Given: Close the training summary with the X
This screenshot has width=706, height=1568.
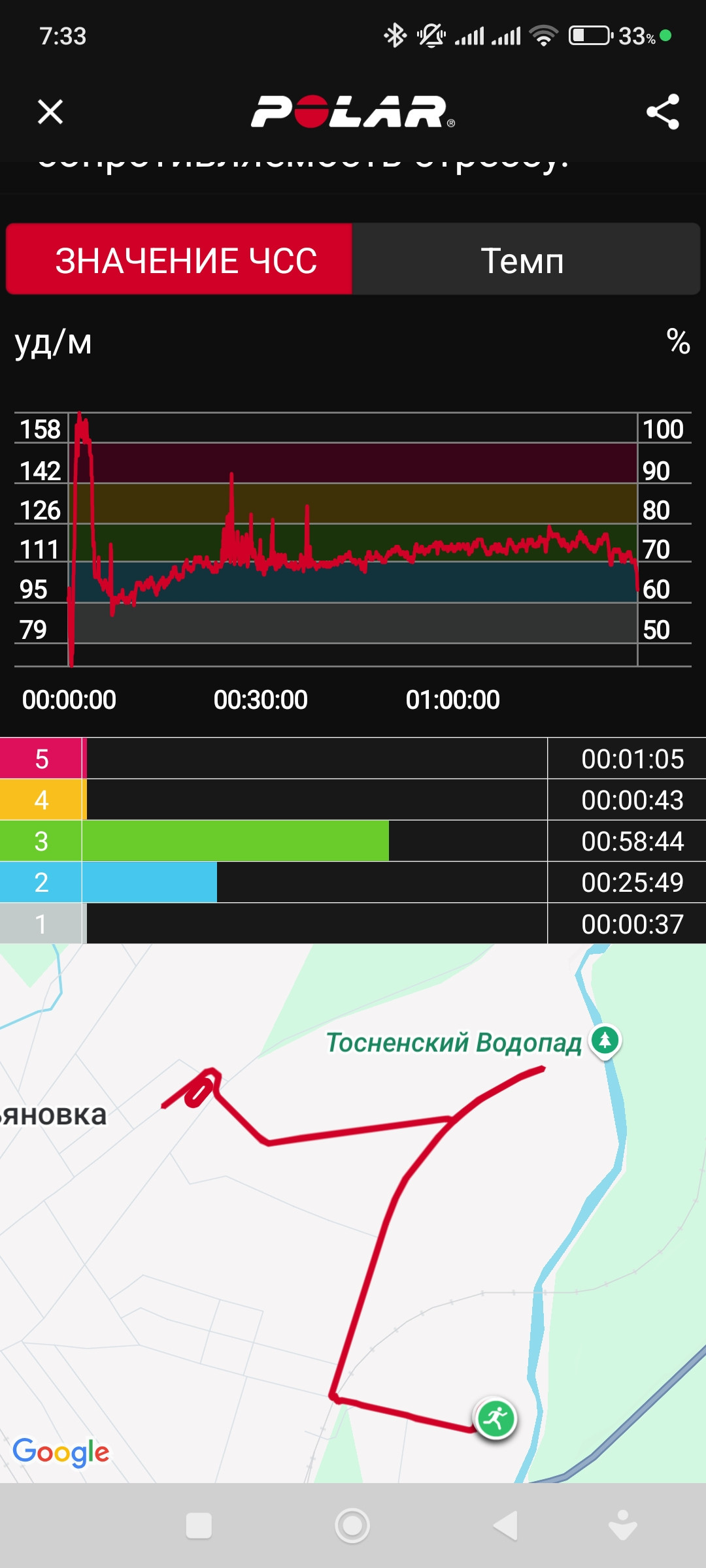Looking at the screenshot, I should (50, 112).
